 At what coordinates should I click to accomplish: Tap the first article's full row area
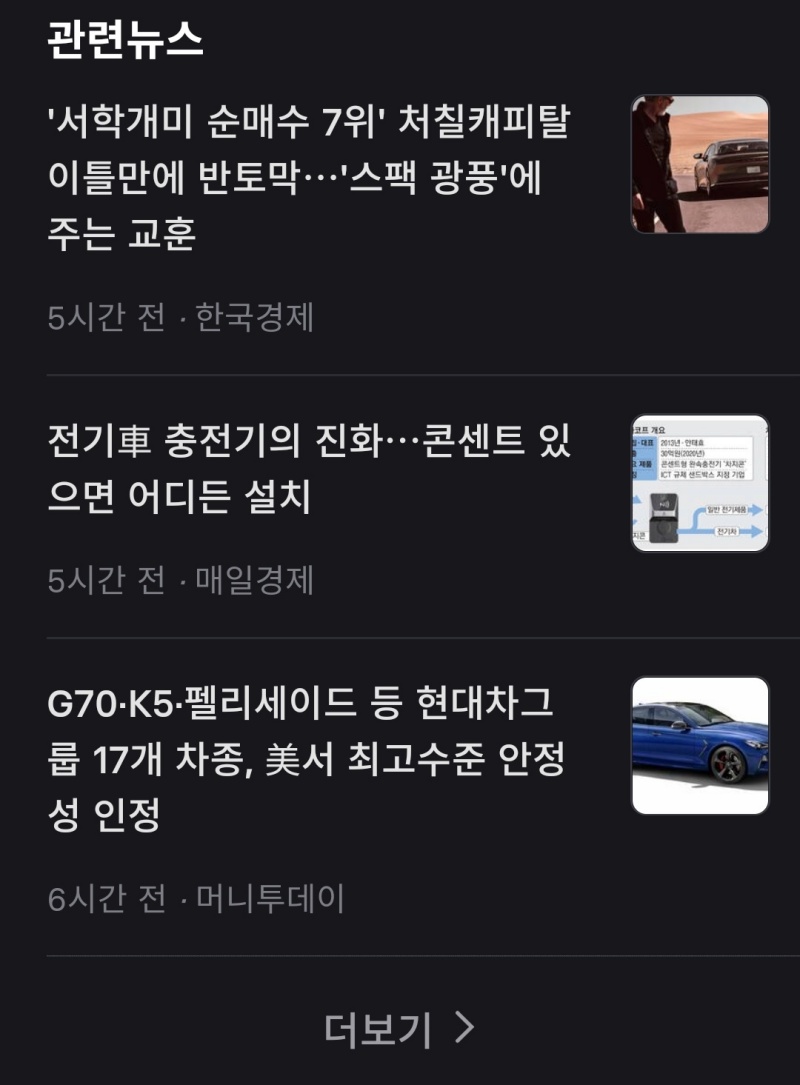coord(400,210)
